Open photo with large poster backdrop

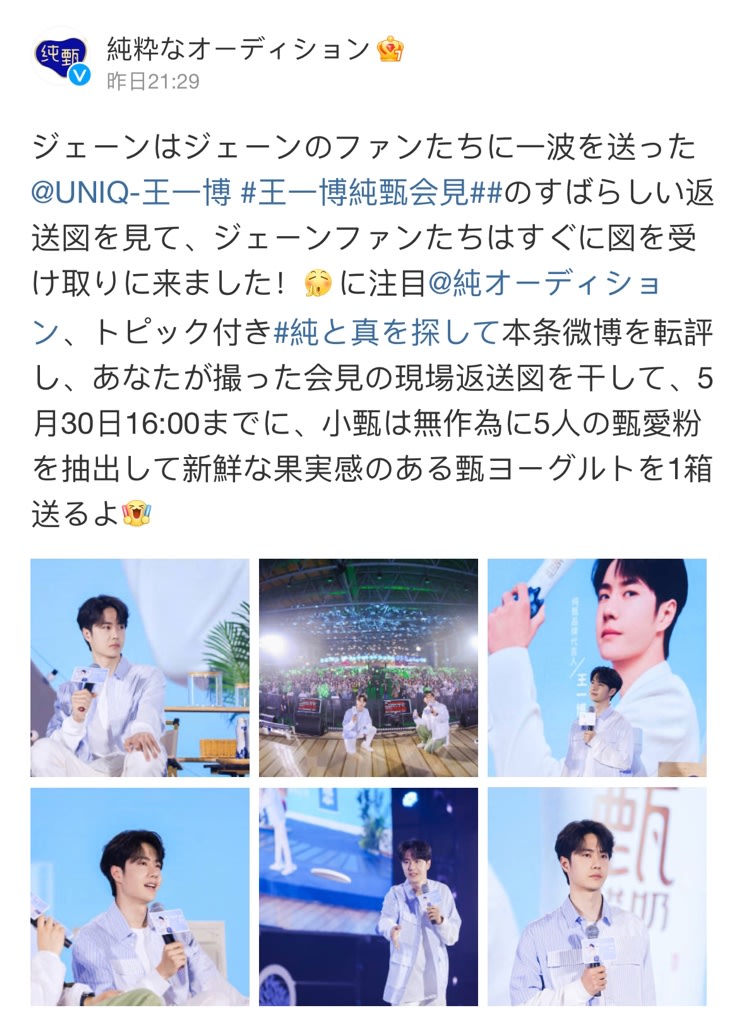(x=597, y=667)
